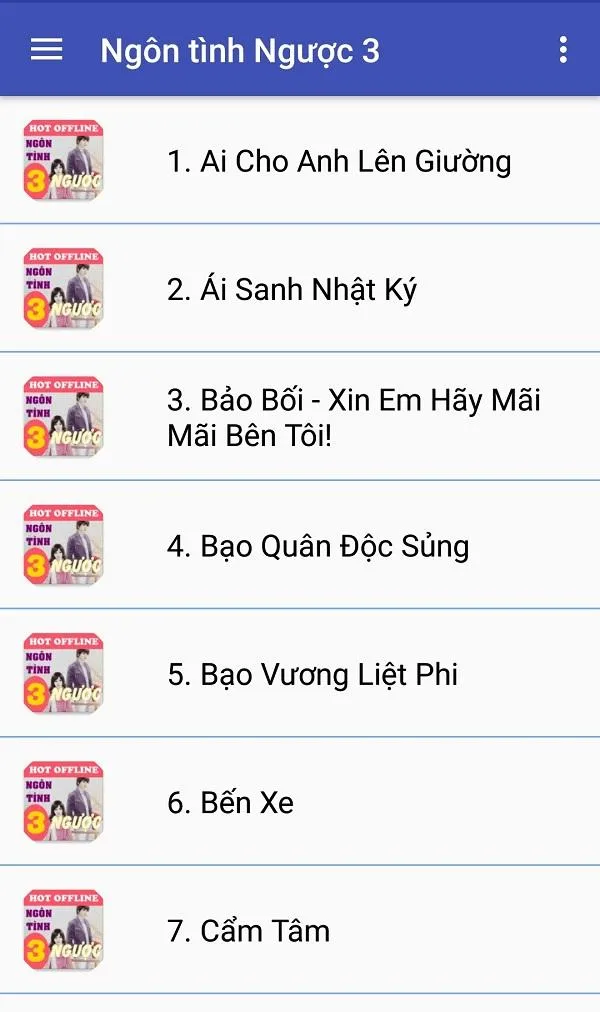This screenshot has width=600, height=1012.
Task: Select 2. Ái Sanh Nhật Ký
Action: point(300,288)
